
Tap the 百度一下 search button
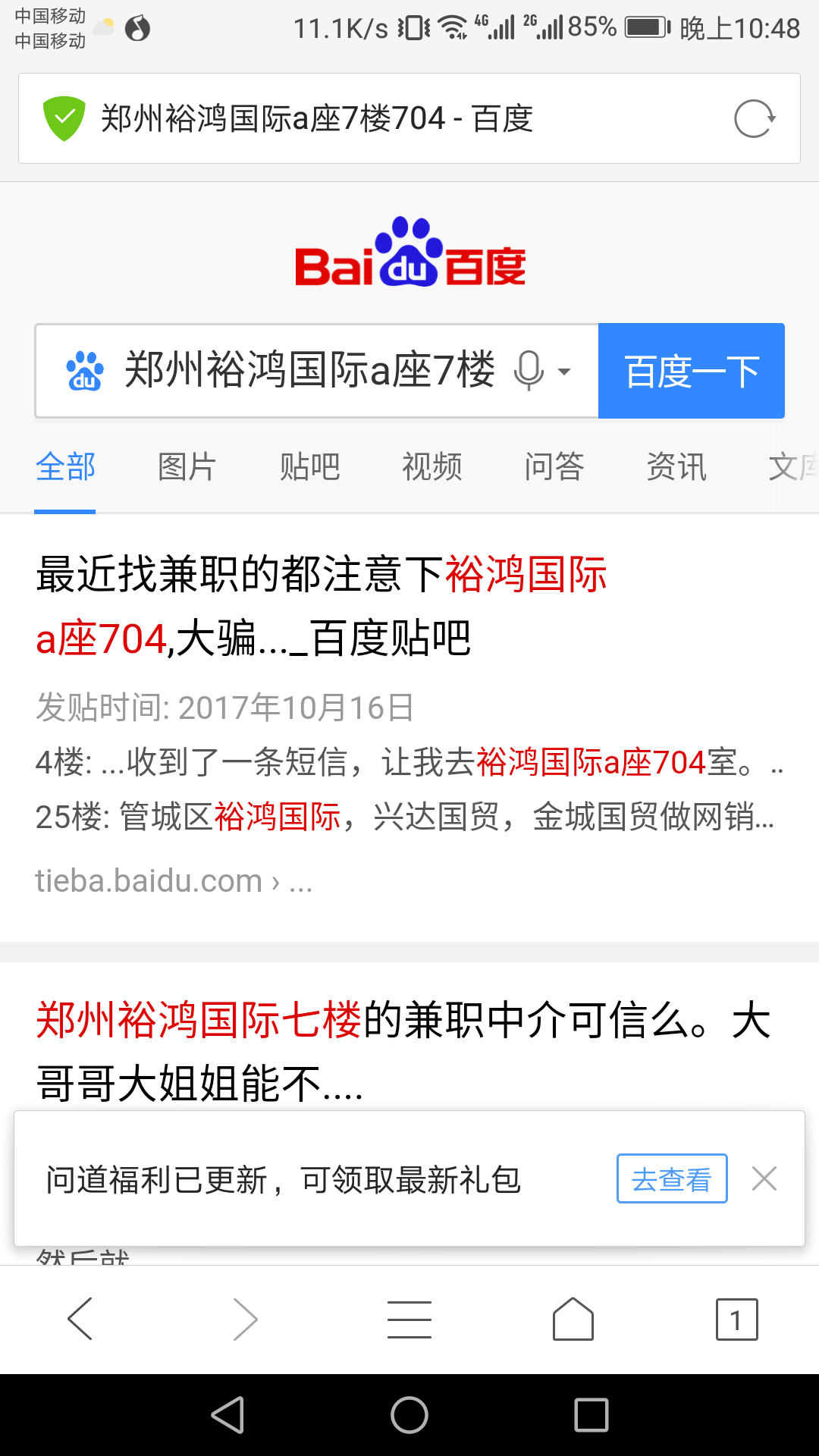click(x=692, y=371)
